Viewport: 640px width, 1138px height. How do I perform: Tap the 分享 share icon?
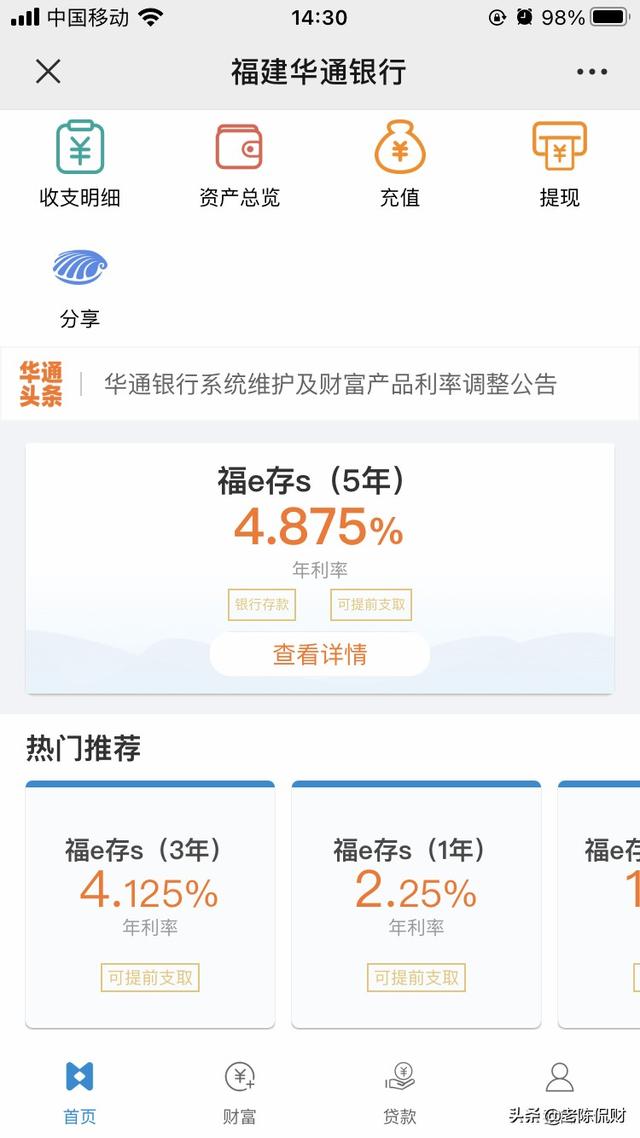80,287
